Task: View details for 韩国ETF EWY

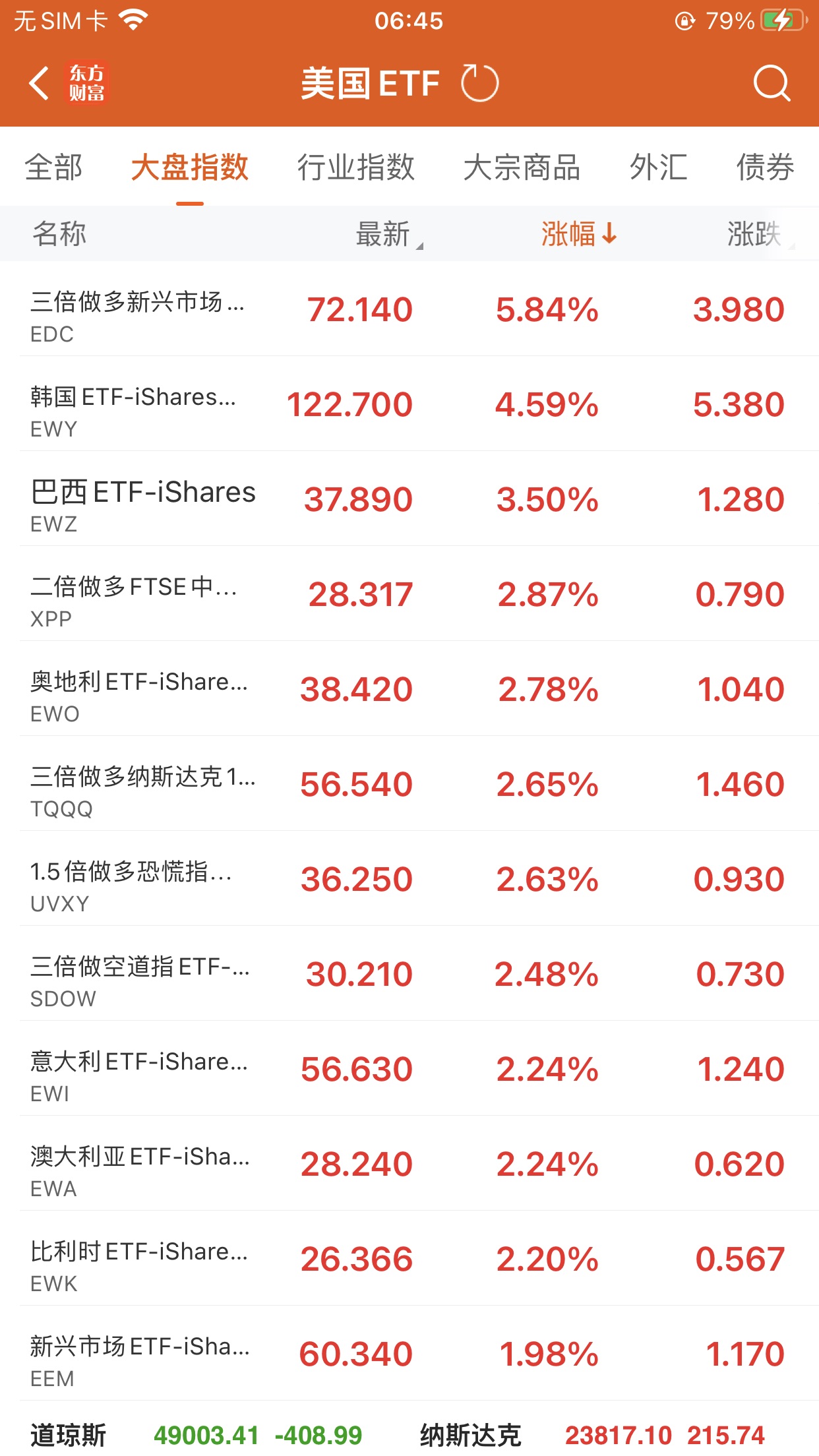Action: 409,405
